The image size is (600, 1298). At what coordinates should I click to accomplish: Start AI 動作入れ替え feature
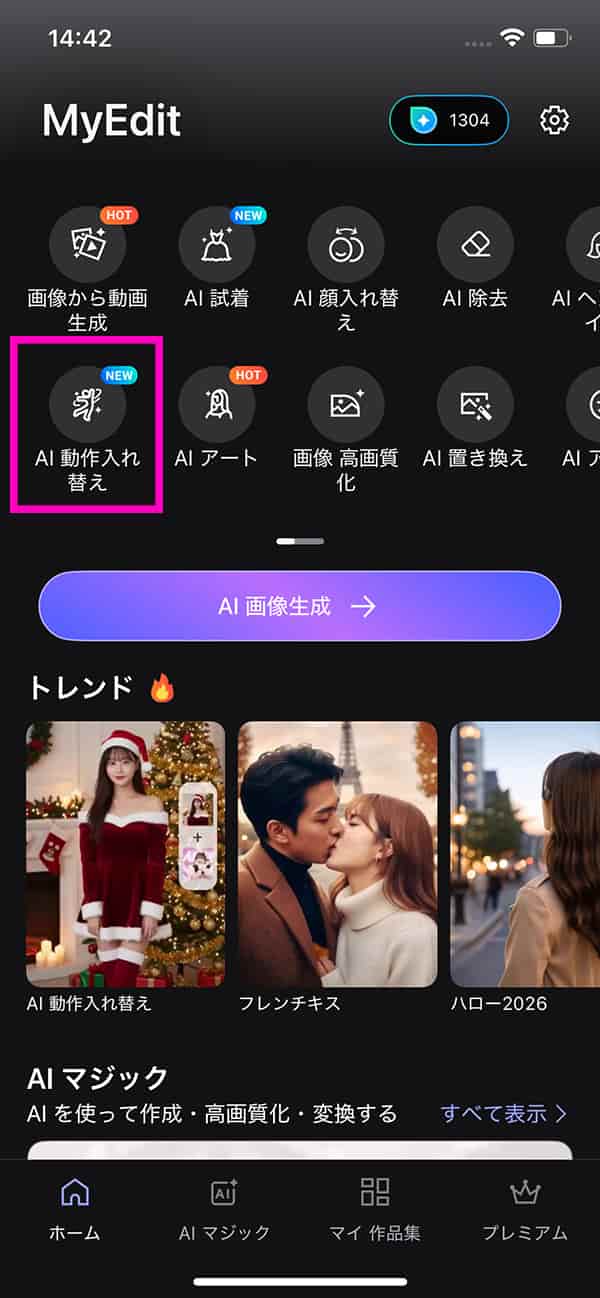coord(88,405)
